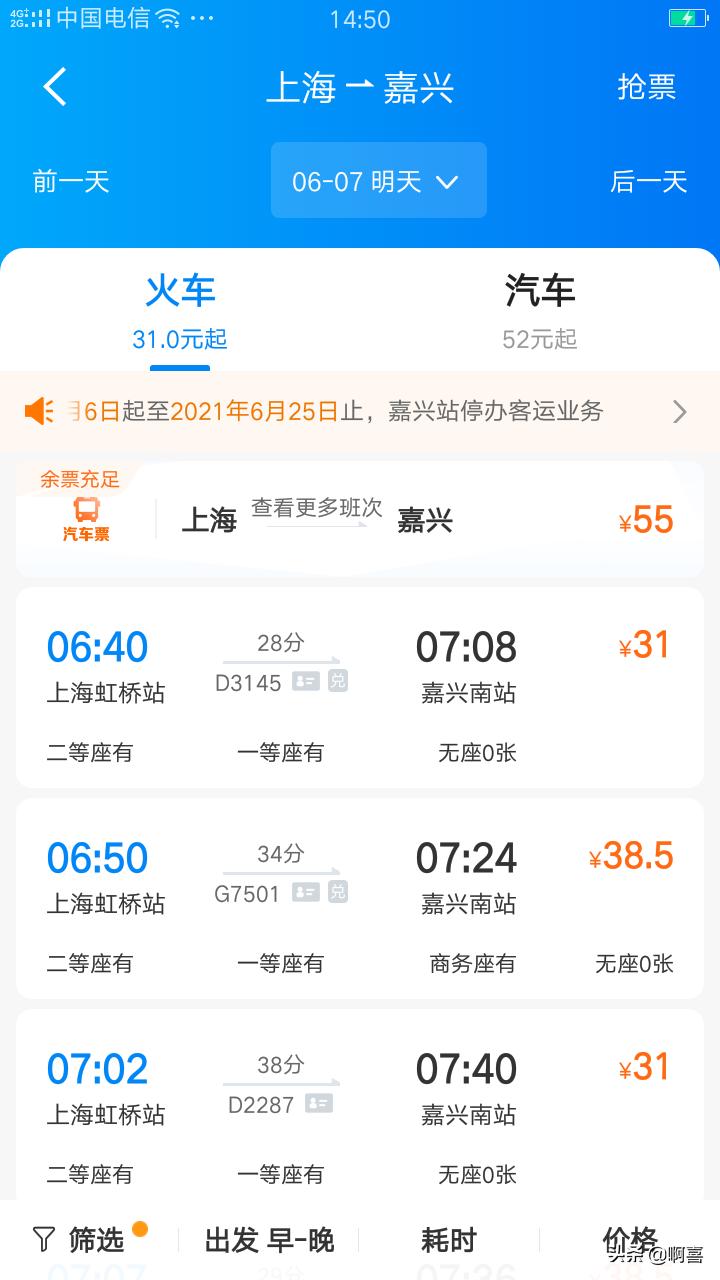Open the 汽车票 上海 to 嘉兴 ¥55 card
Viewport: 720px width, 1280px height.
point(360,519)
